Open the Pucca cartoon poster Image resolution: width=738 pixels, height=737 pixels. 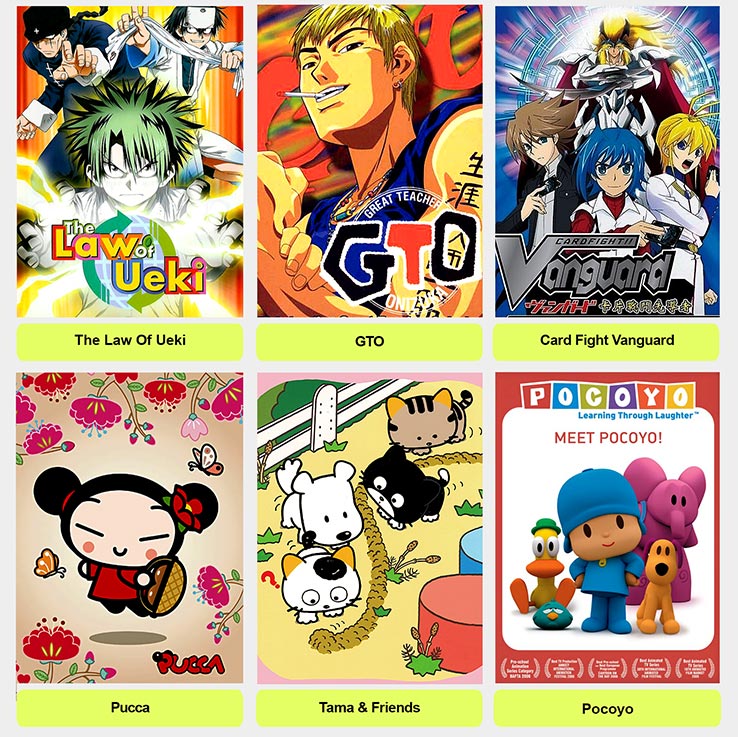click(130, 528)
